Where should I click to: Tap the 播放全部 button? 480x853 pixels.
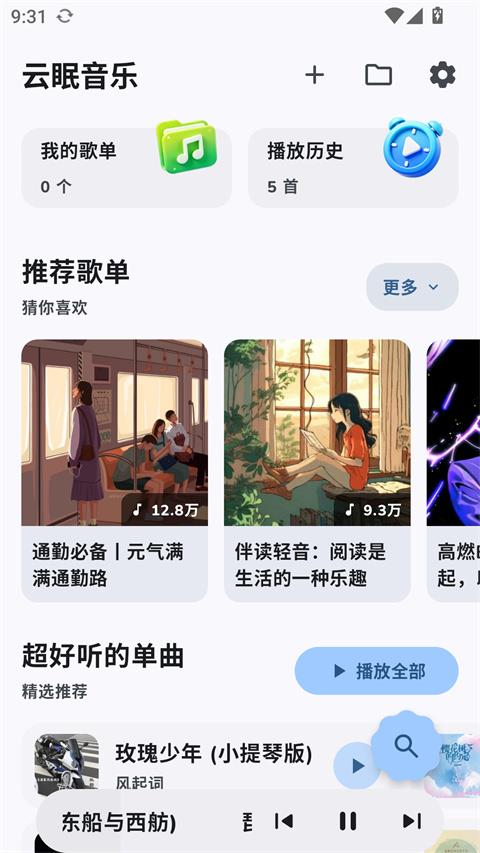pyautogui.click(x=377, y=671)
